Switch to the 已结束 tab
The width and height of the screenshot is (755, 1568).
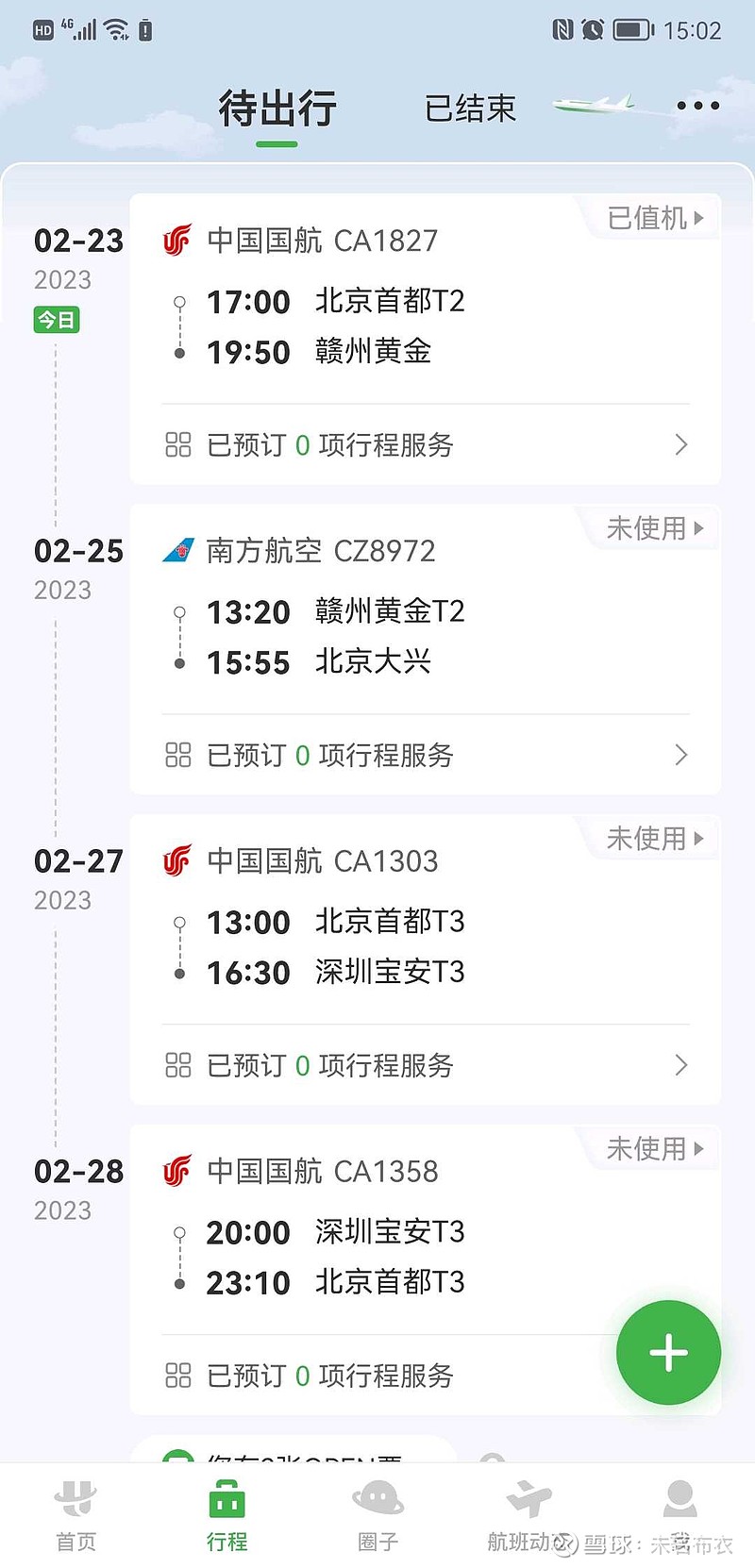coord(470,108)
